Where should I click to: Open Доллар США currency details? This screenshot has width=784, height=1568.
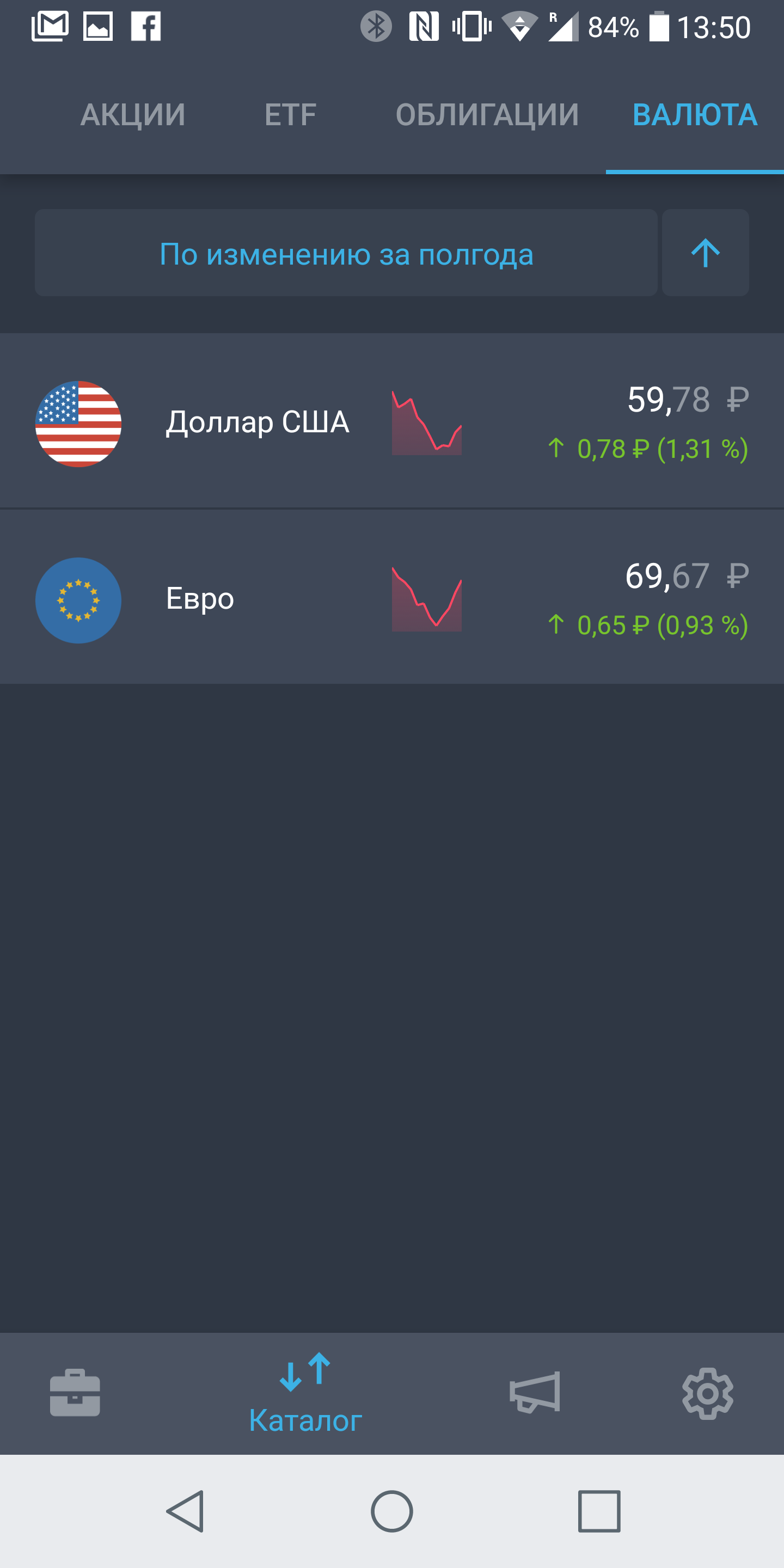tap(392, 421)
